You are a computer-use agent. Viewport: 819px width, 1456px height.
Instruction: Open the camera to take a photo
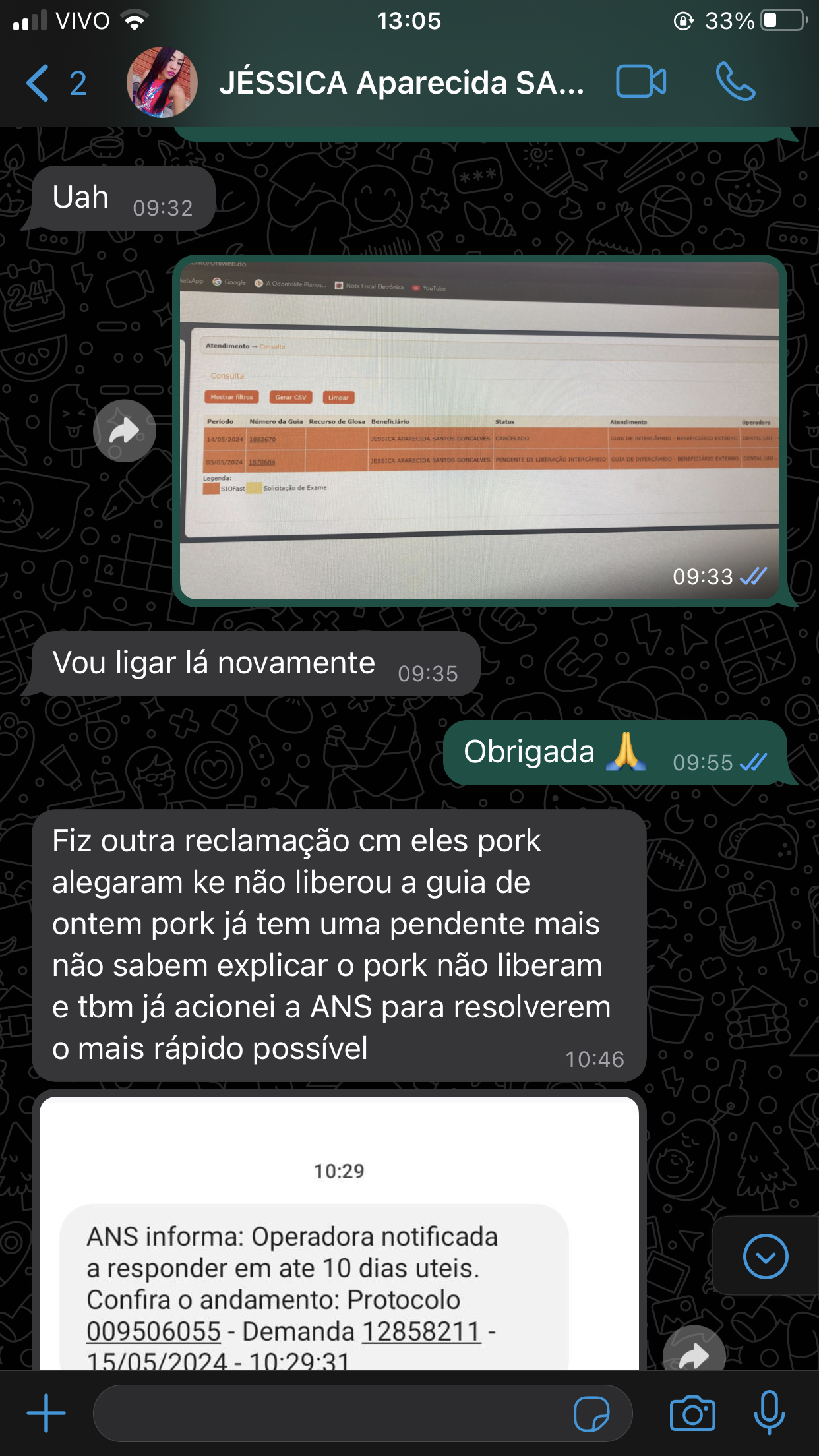(692, 1413)
